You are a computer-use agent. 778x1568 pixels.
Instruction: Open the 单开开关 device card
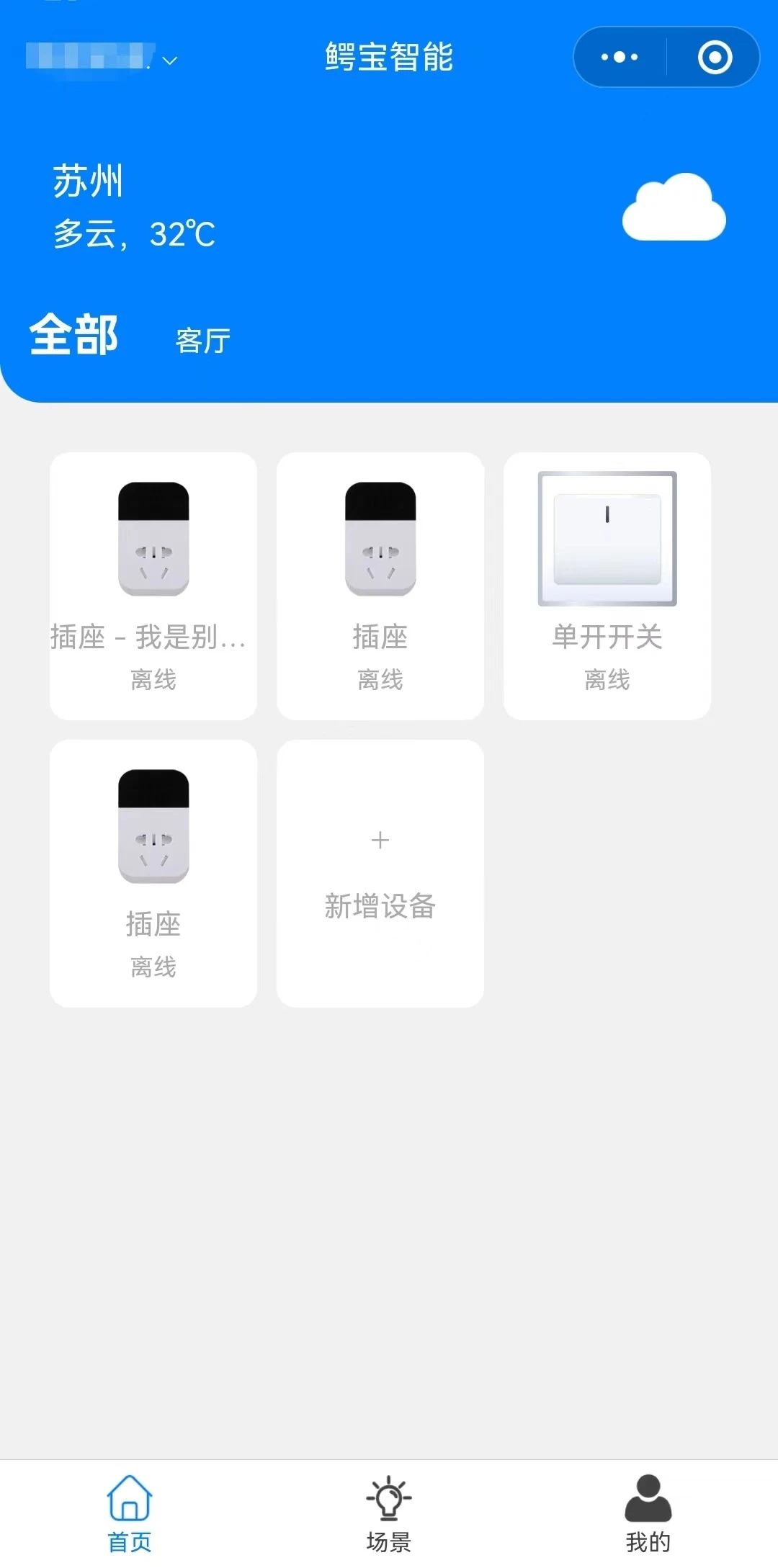(x=607, y=585)
